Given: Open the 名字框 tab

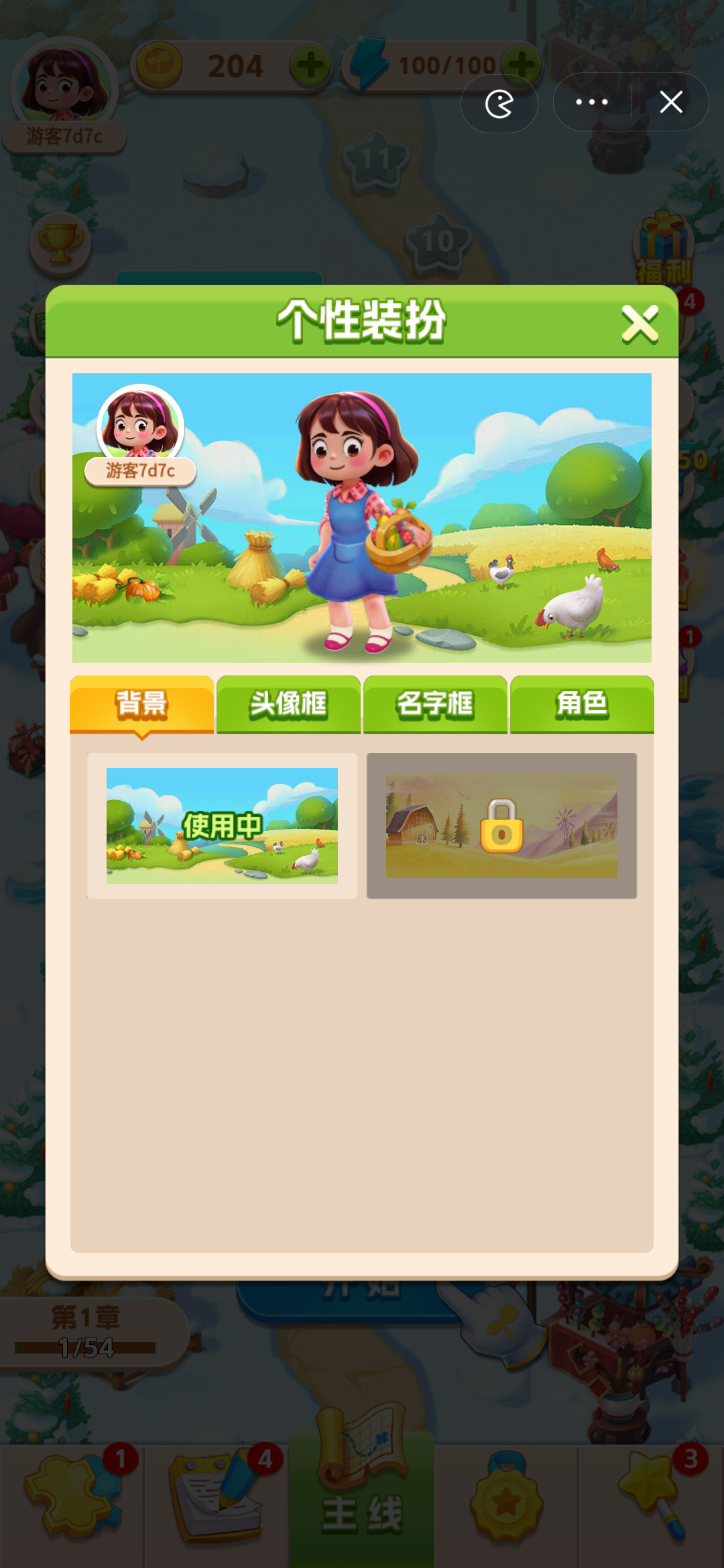Looking at the screenshot, I should (x=435, y=704).
